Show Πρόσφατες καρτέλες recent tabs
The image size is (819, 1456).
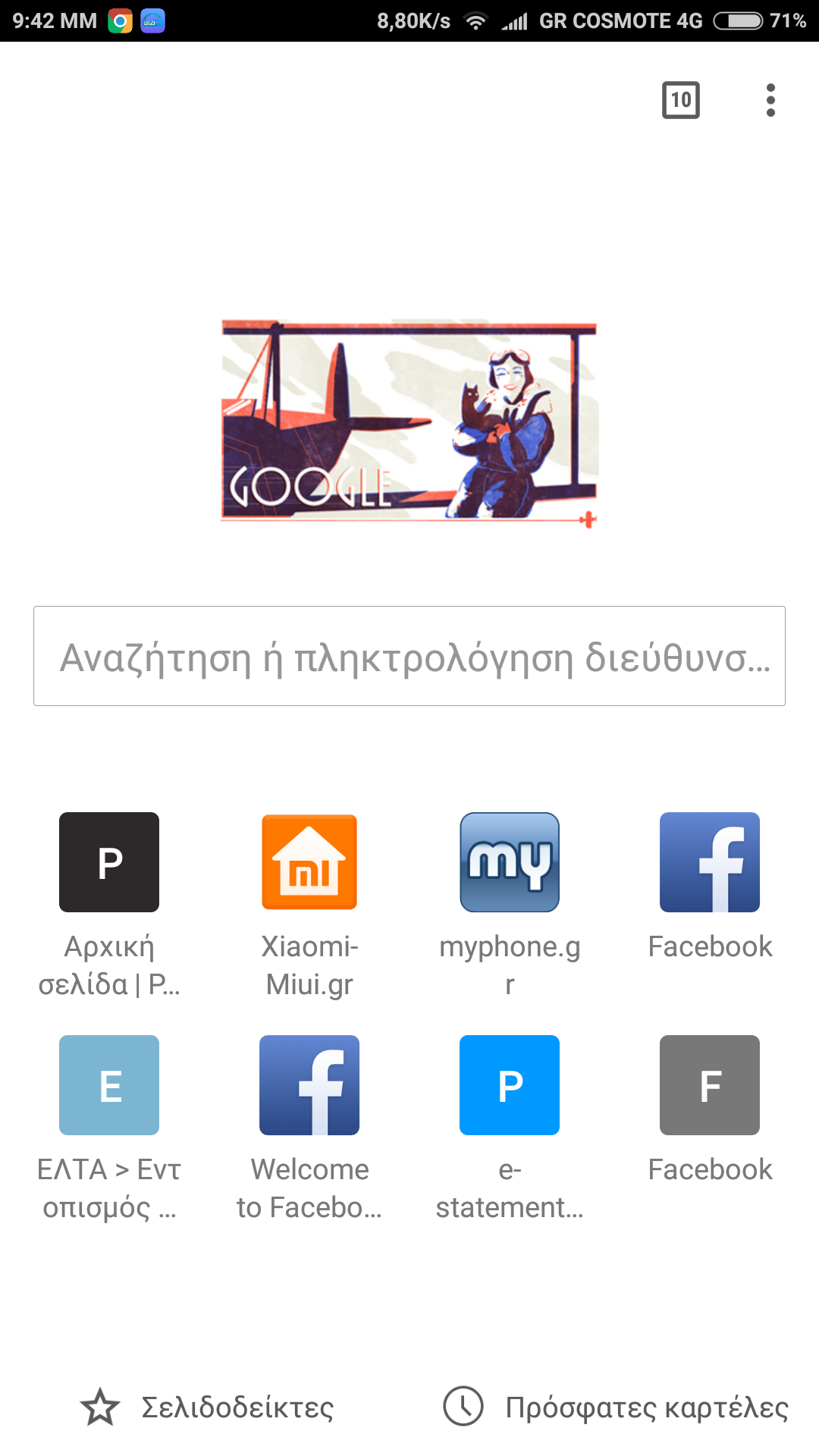(x=616, y=1407)
